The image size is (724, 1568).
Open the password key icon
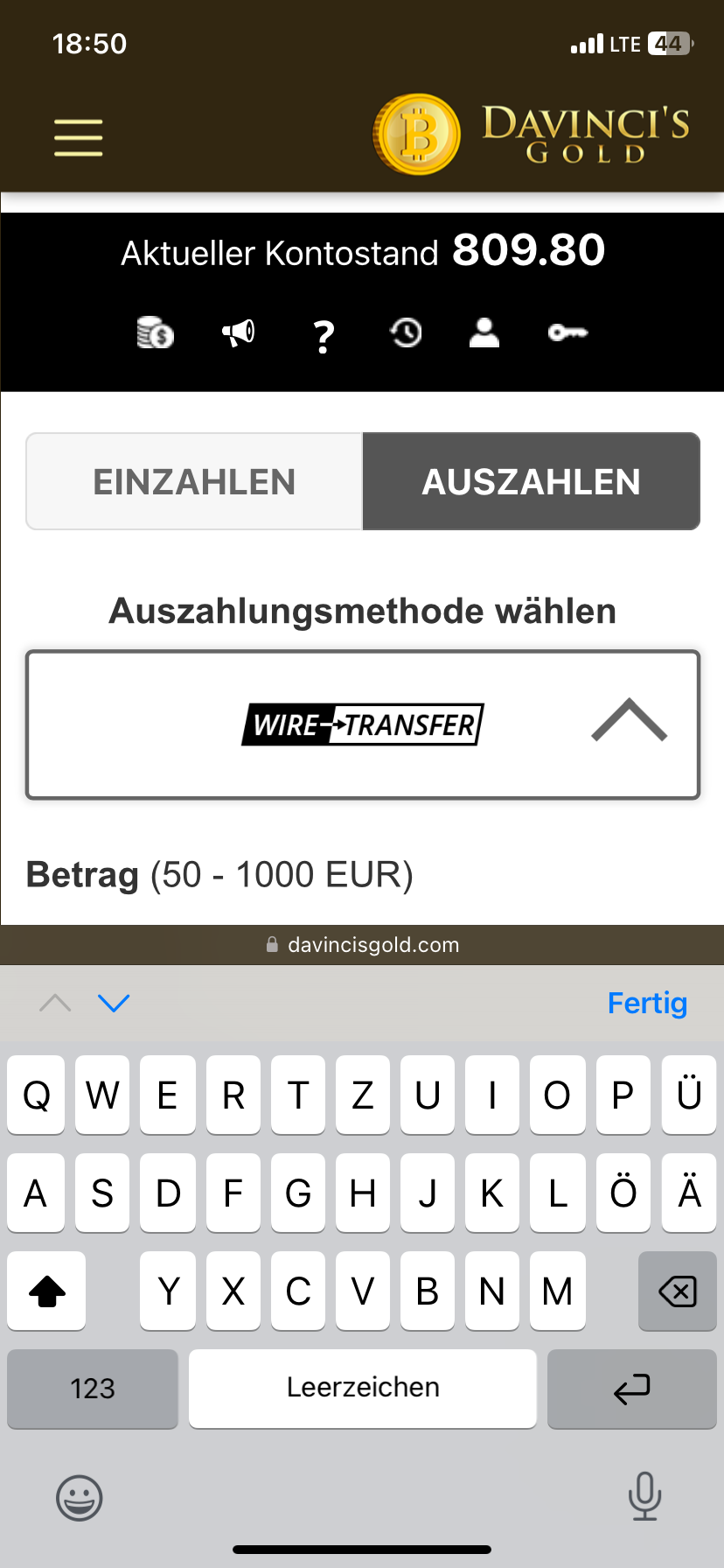(x=567, y=332)
